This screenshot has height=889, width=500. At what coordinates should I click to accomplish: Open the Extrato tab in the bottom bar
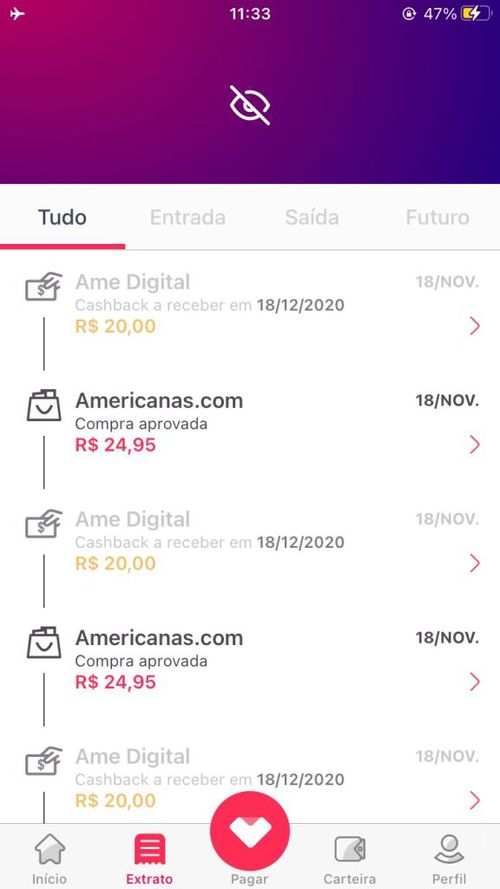tap(150, 858)
